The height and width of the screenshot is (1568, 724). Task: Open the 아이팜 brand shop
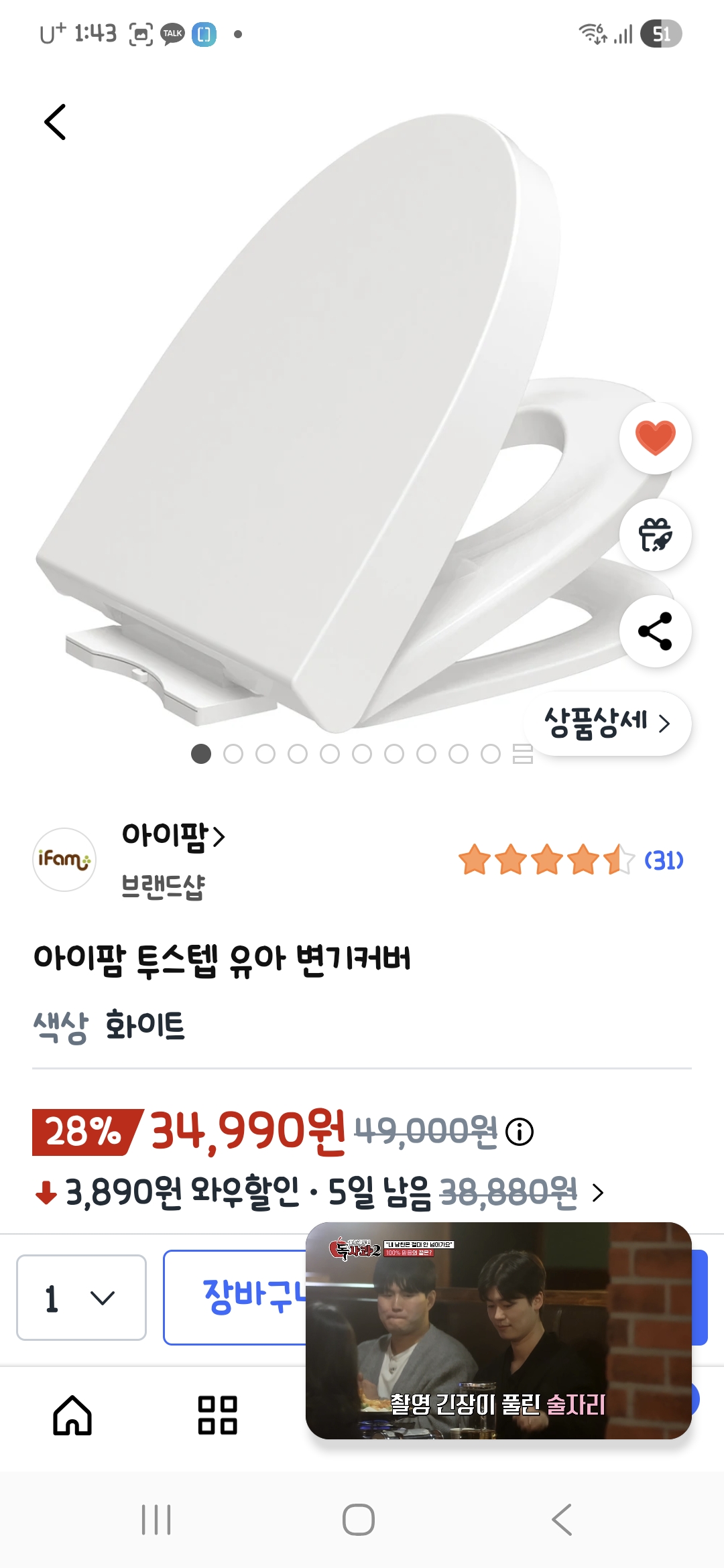(x=172, y=836)
